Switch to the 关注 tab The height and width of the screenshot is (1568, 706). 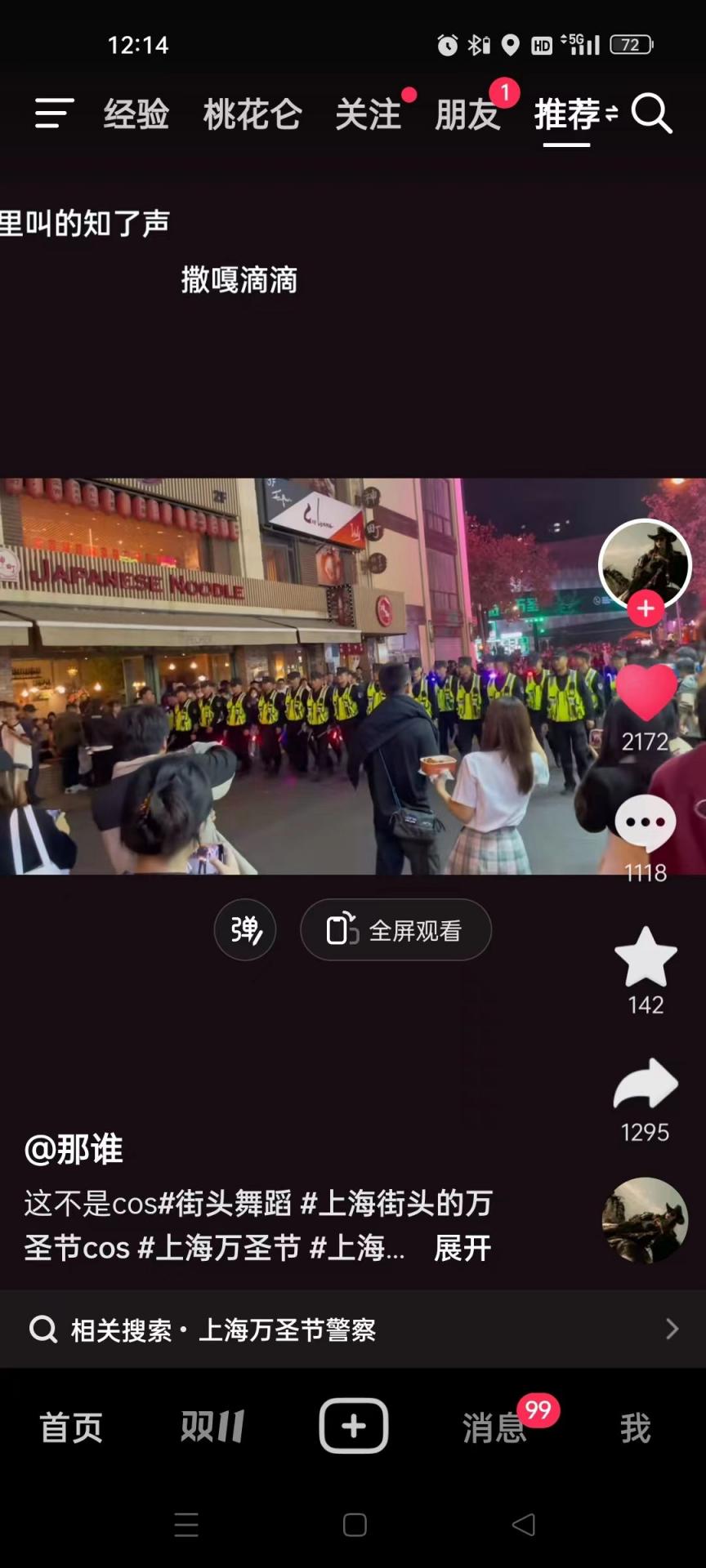coord(369,114)
